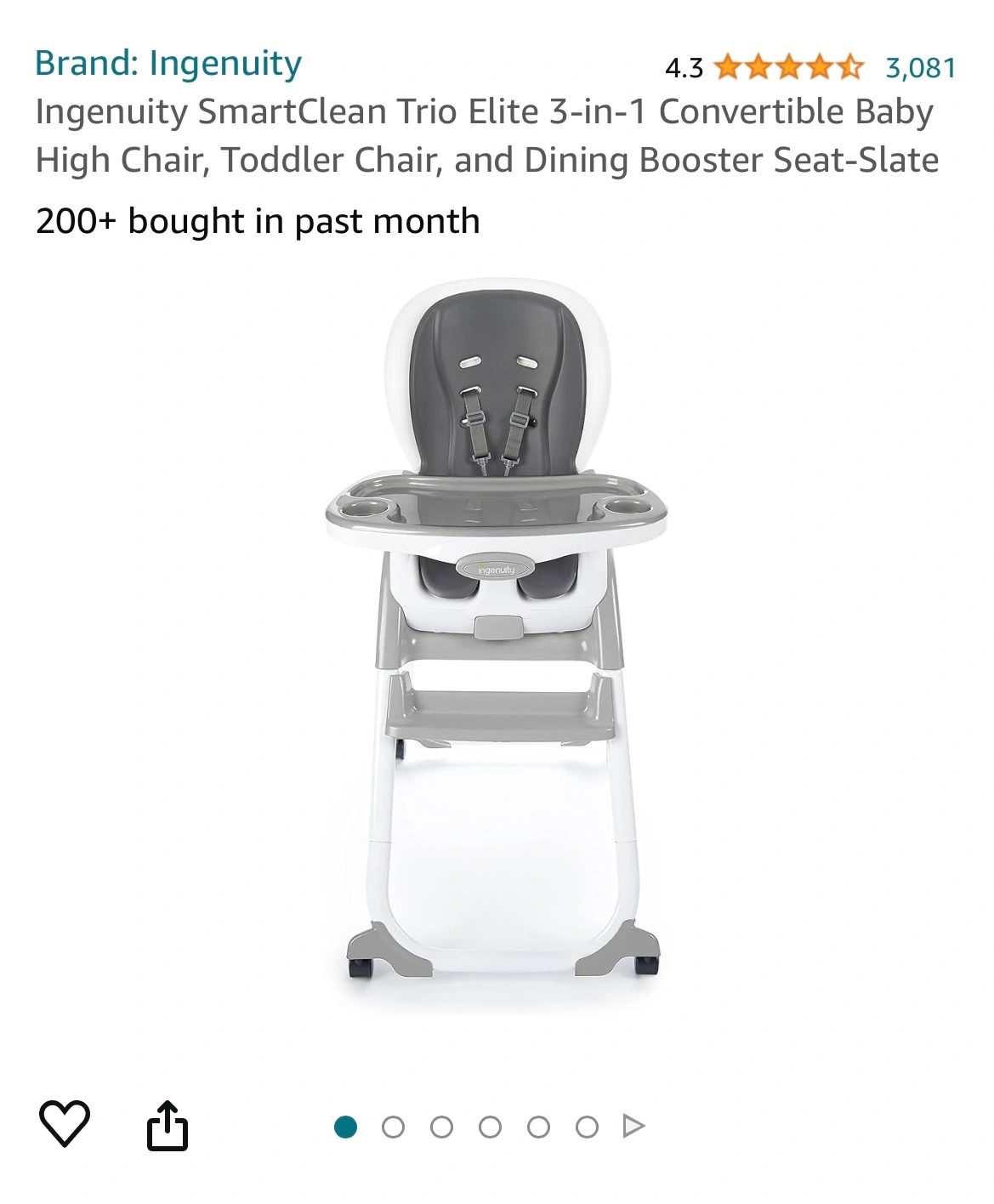Screen dimensions: 994x1204
Task: Jump to the second image dot
Action: coord(393,1127)
